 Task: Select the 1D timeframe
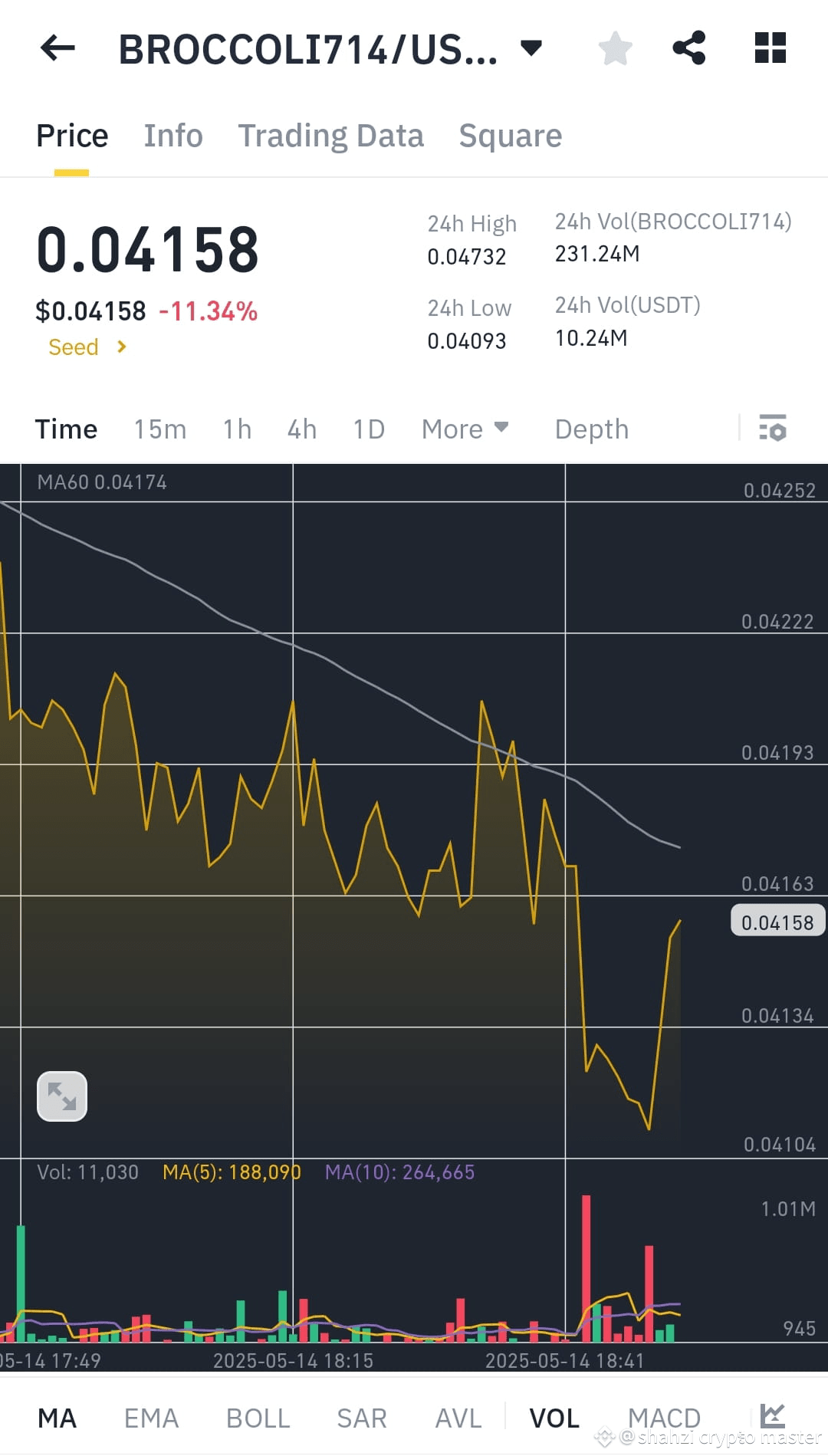point(368,429)
